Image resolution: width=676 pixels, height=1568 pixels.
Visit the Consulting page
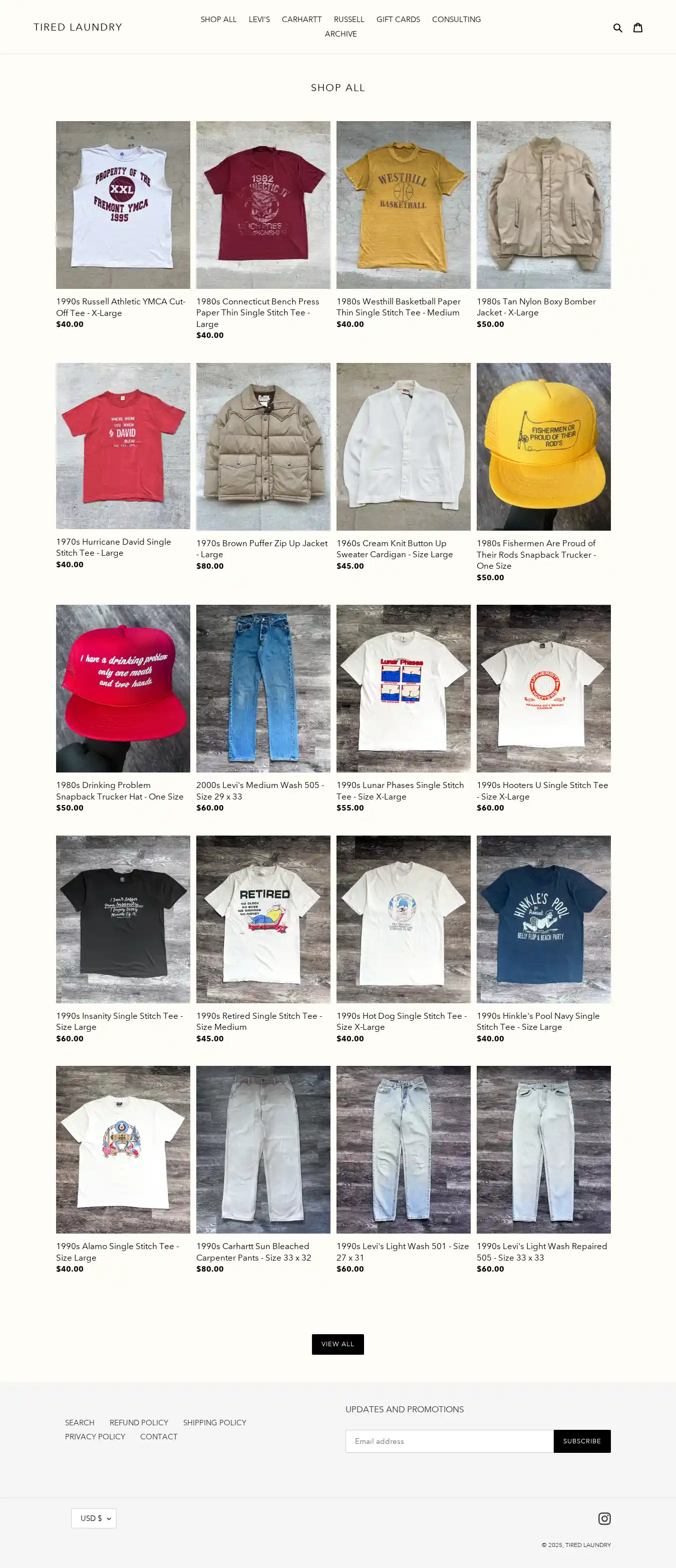click(x=456, y=20)
